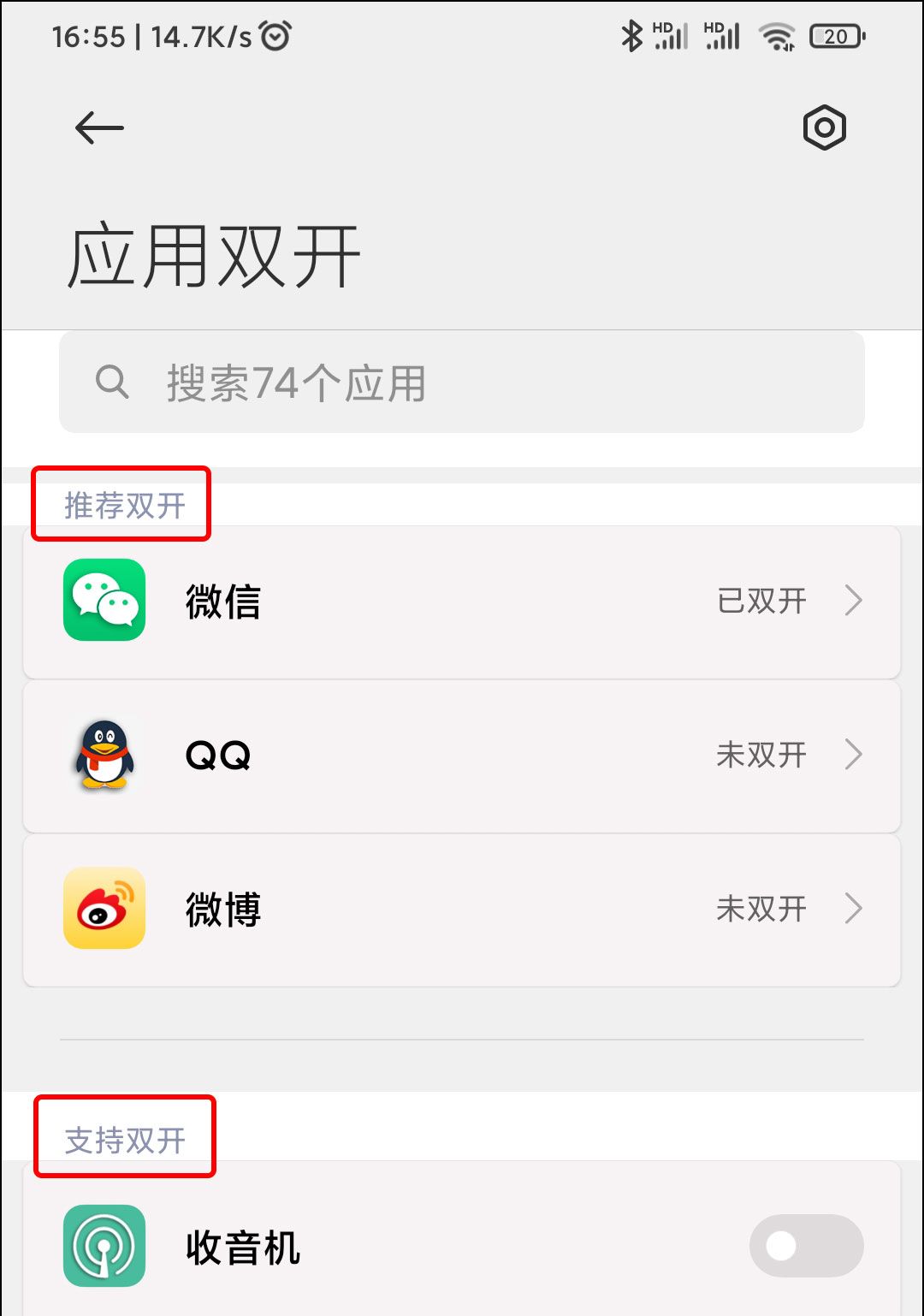The image size is (924, 1316).
Task: Open 微信 details via its right chevron
Action: coord(853,601)
